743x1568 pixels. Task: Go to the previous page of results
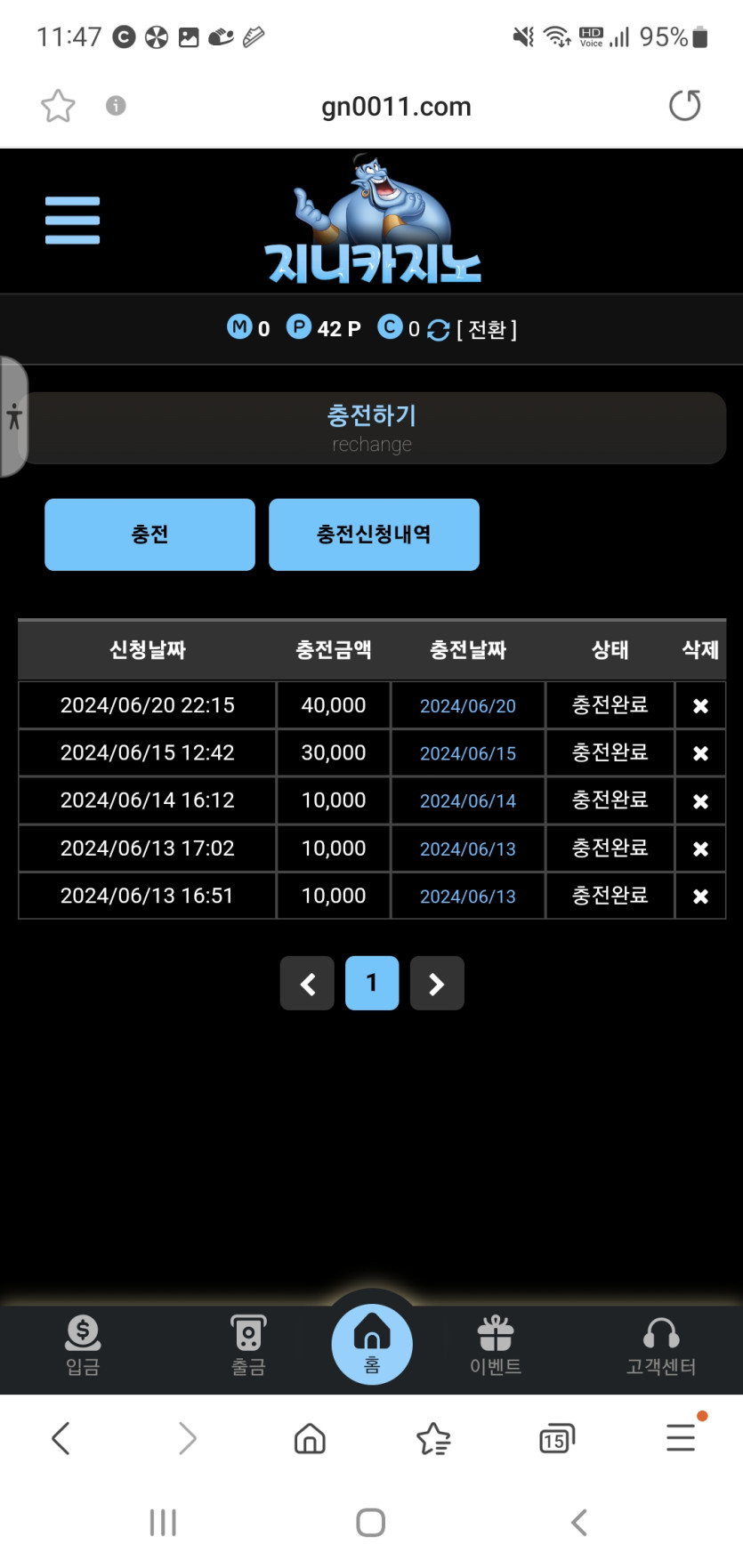307,984
